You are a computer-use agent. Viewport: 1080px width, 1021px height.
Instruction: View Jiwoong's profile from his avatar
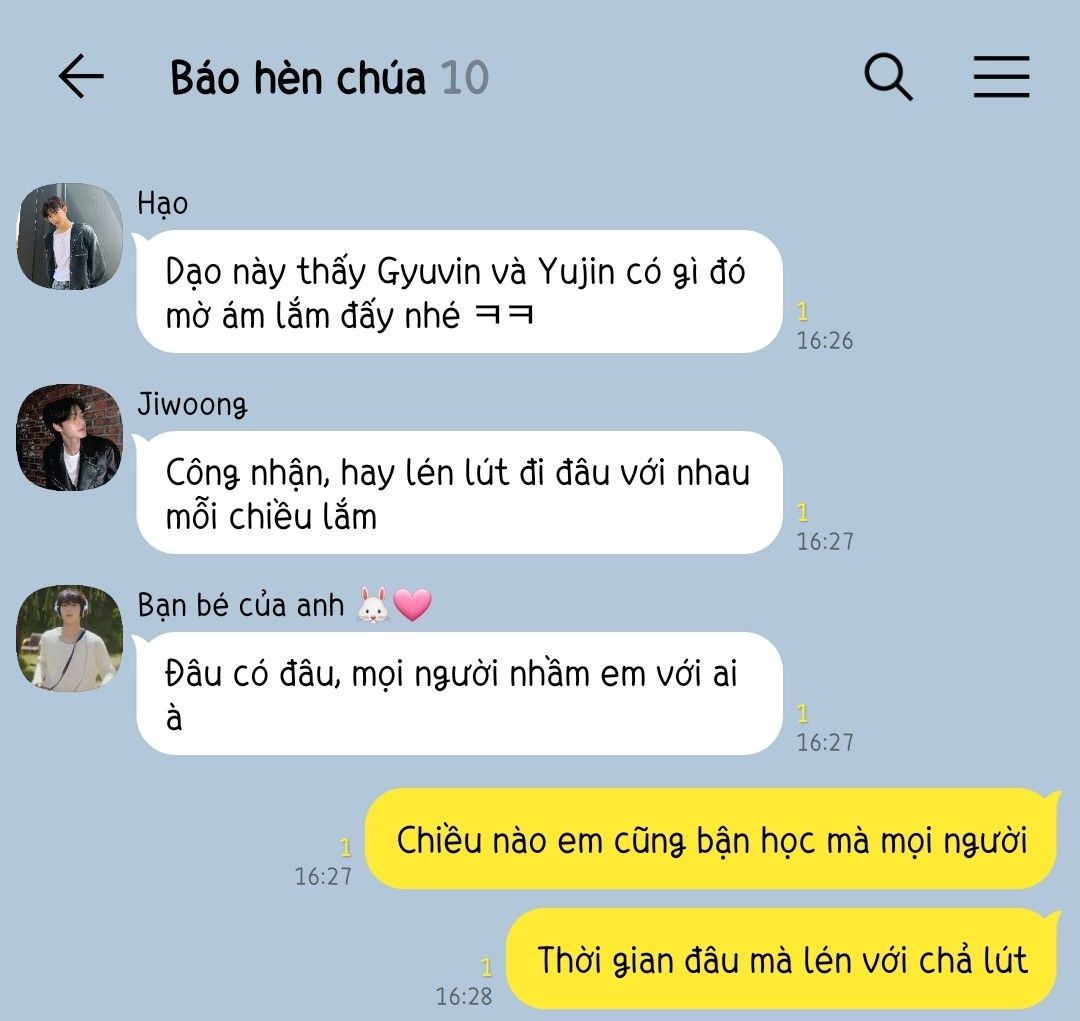point(69,437)
